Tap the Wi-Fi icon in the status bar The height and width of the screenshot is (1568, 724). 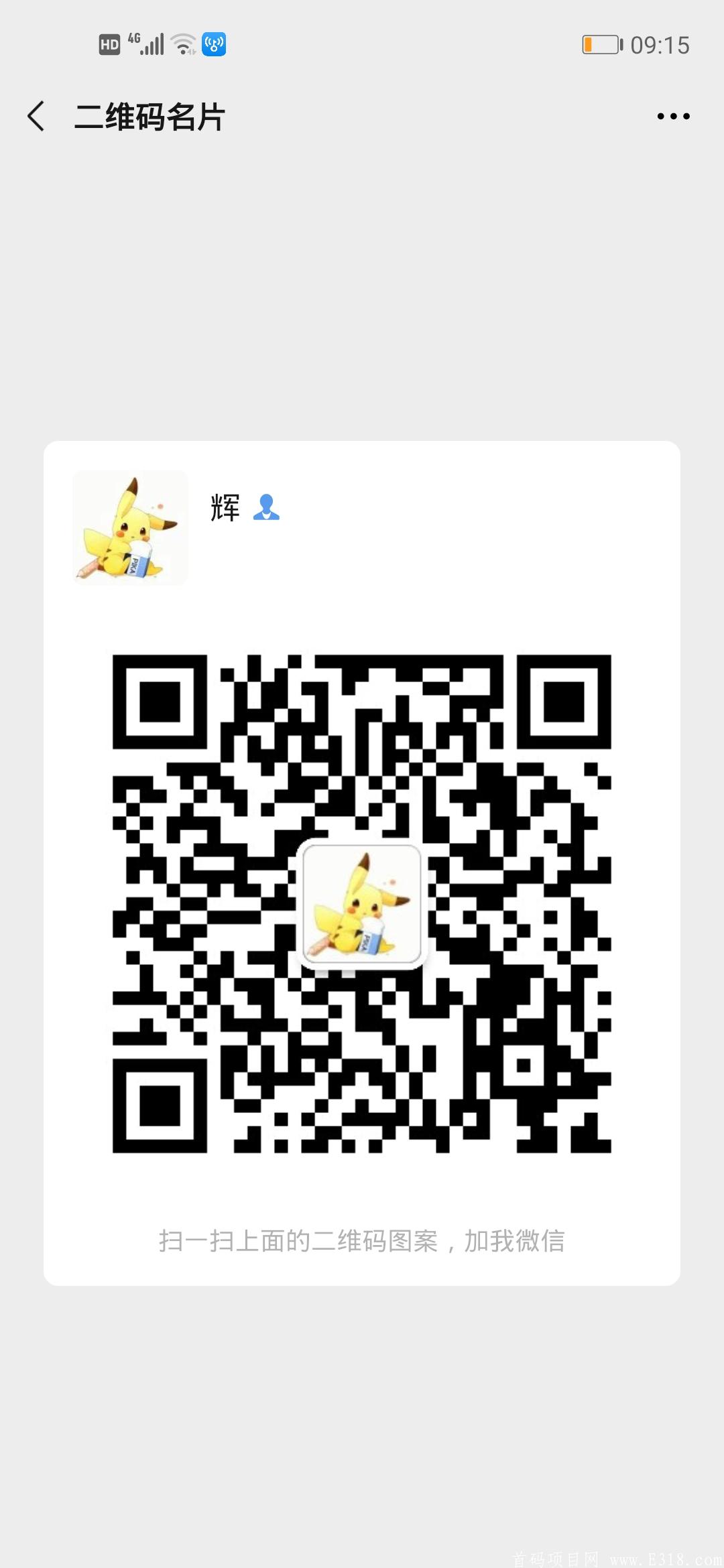point(181,44)
